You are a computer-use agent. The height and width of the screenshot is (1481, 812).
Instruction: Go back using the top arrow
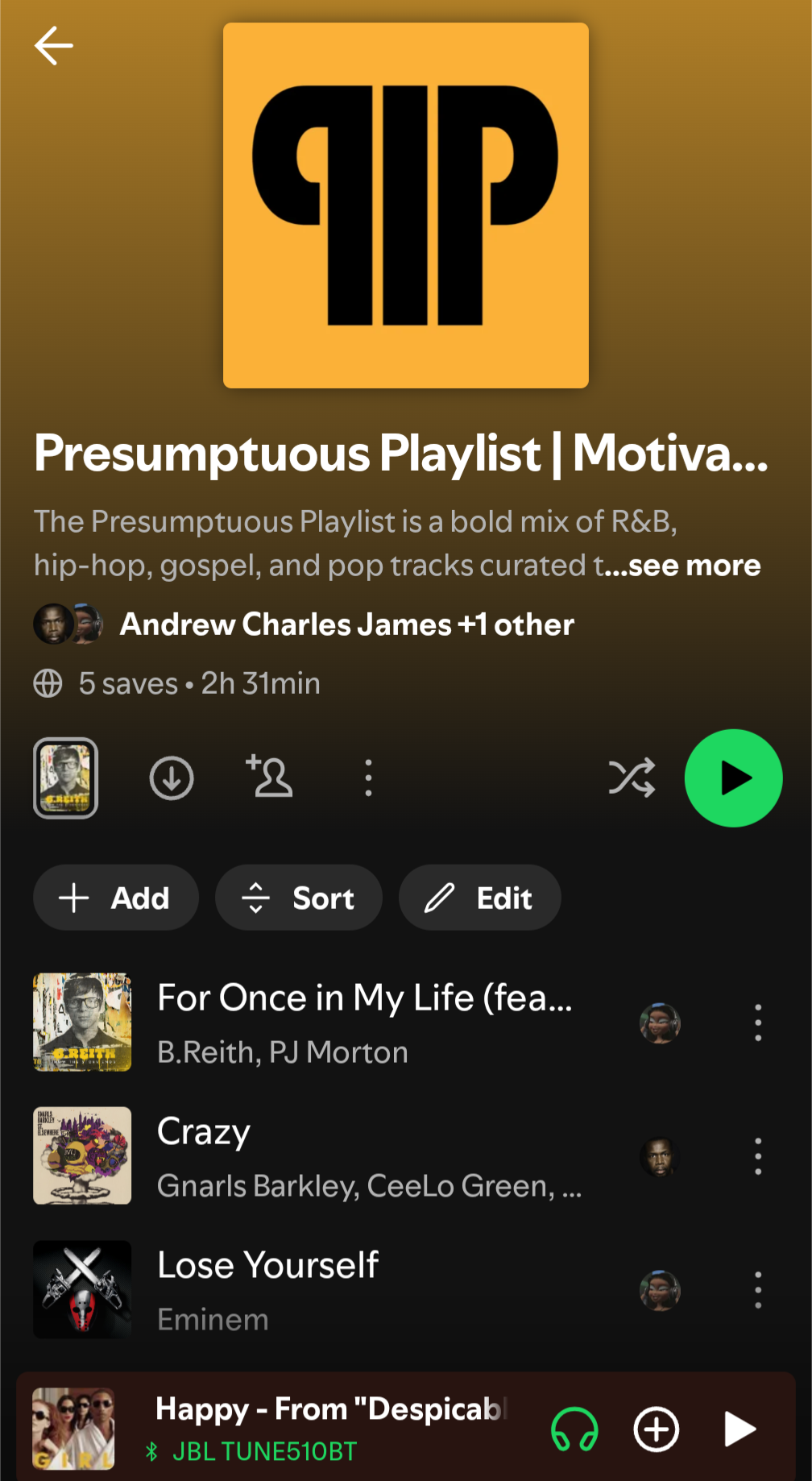pos(53,46)
